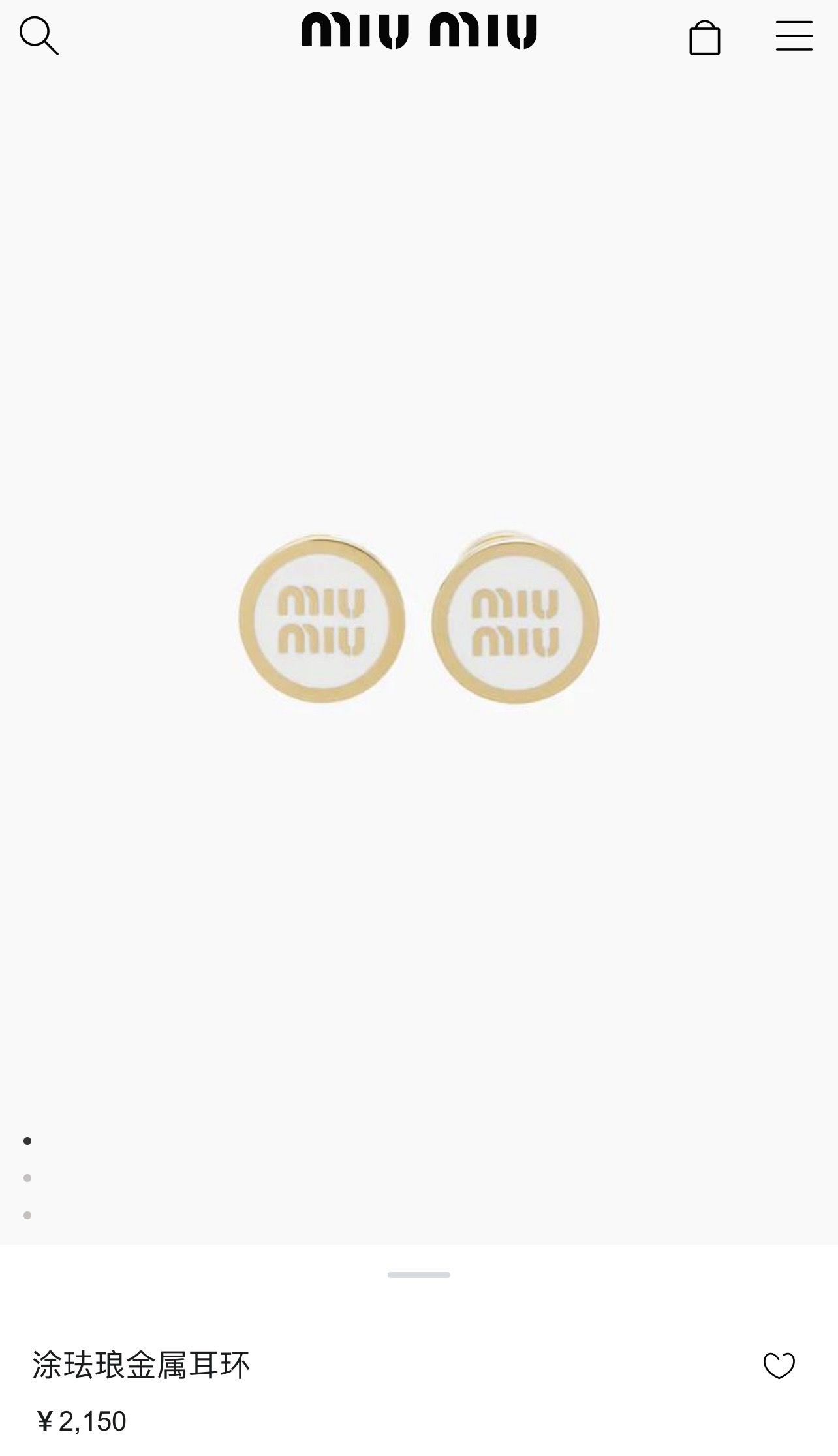Open the search magnifier icon
838x1456 pixels.
[39, 36]
